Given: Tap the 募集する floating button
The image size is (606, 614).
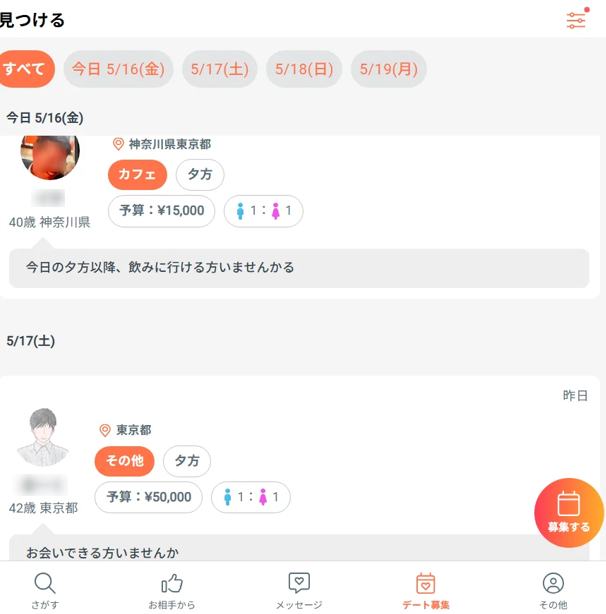Looking at the screenshot, I should tap(568, 512).
